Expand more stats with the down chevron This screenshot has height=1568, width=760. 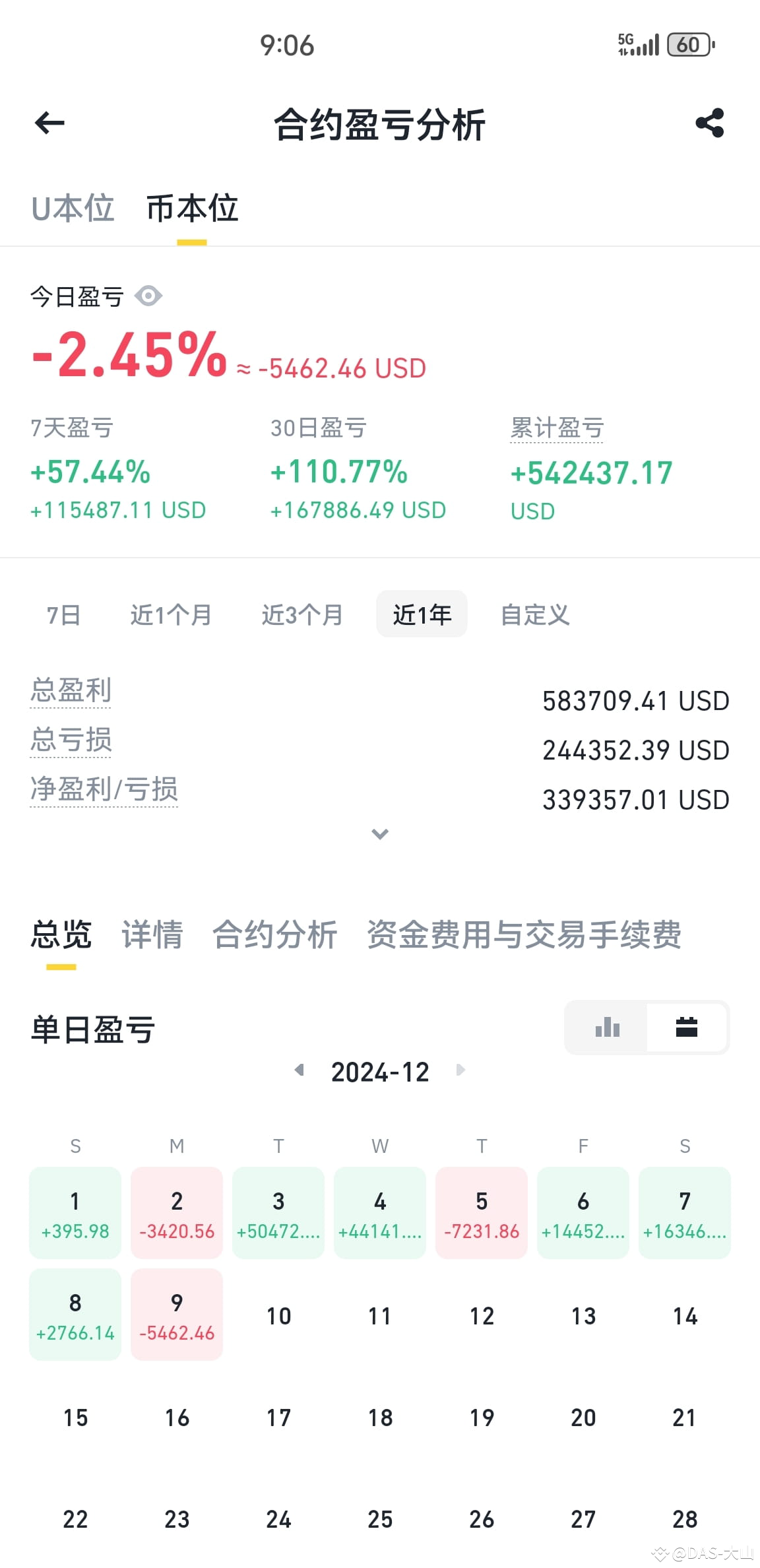point(380,834)
